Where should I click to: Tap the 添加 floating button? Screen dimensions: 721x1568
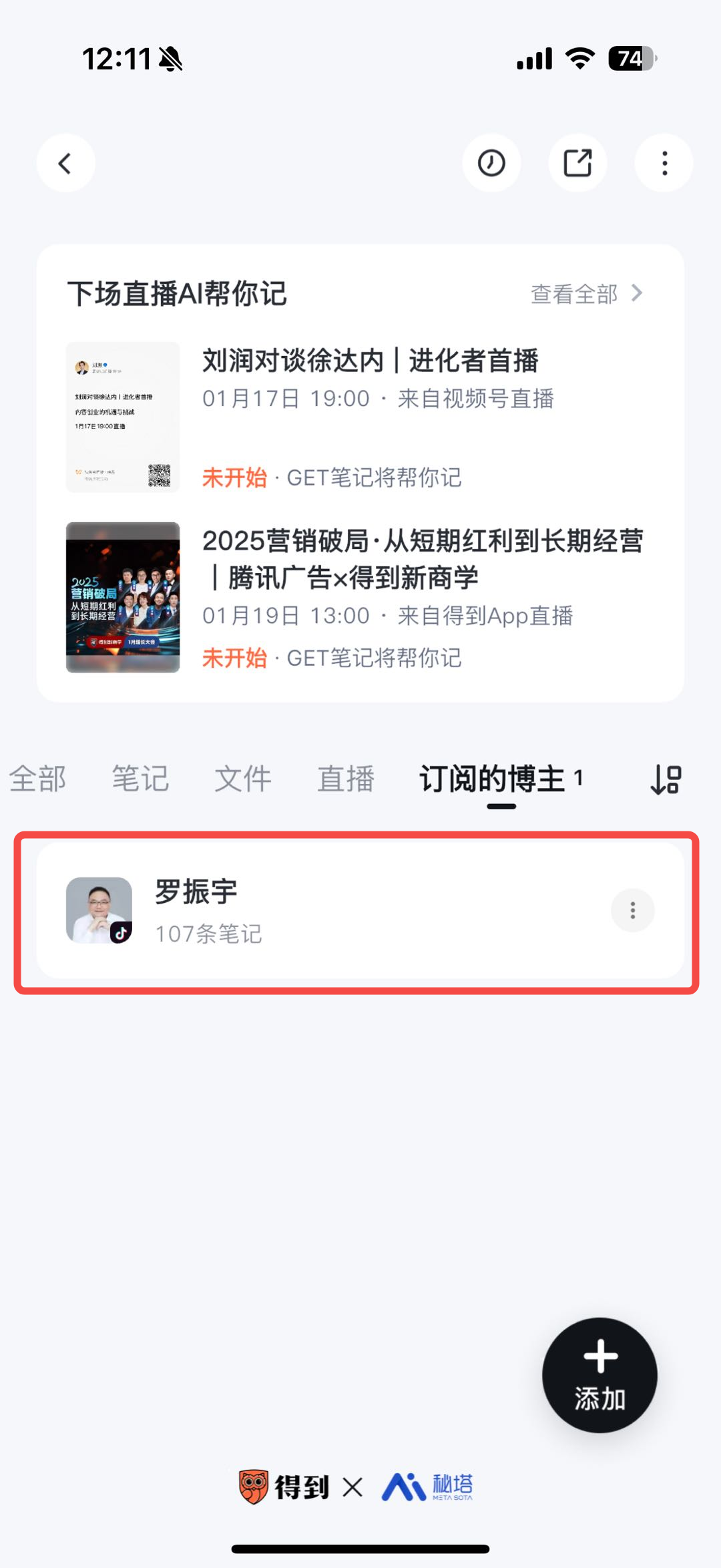[599, 1376]
